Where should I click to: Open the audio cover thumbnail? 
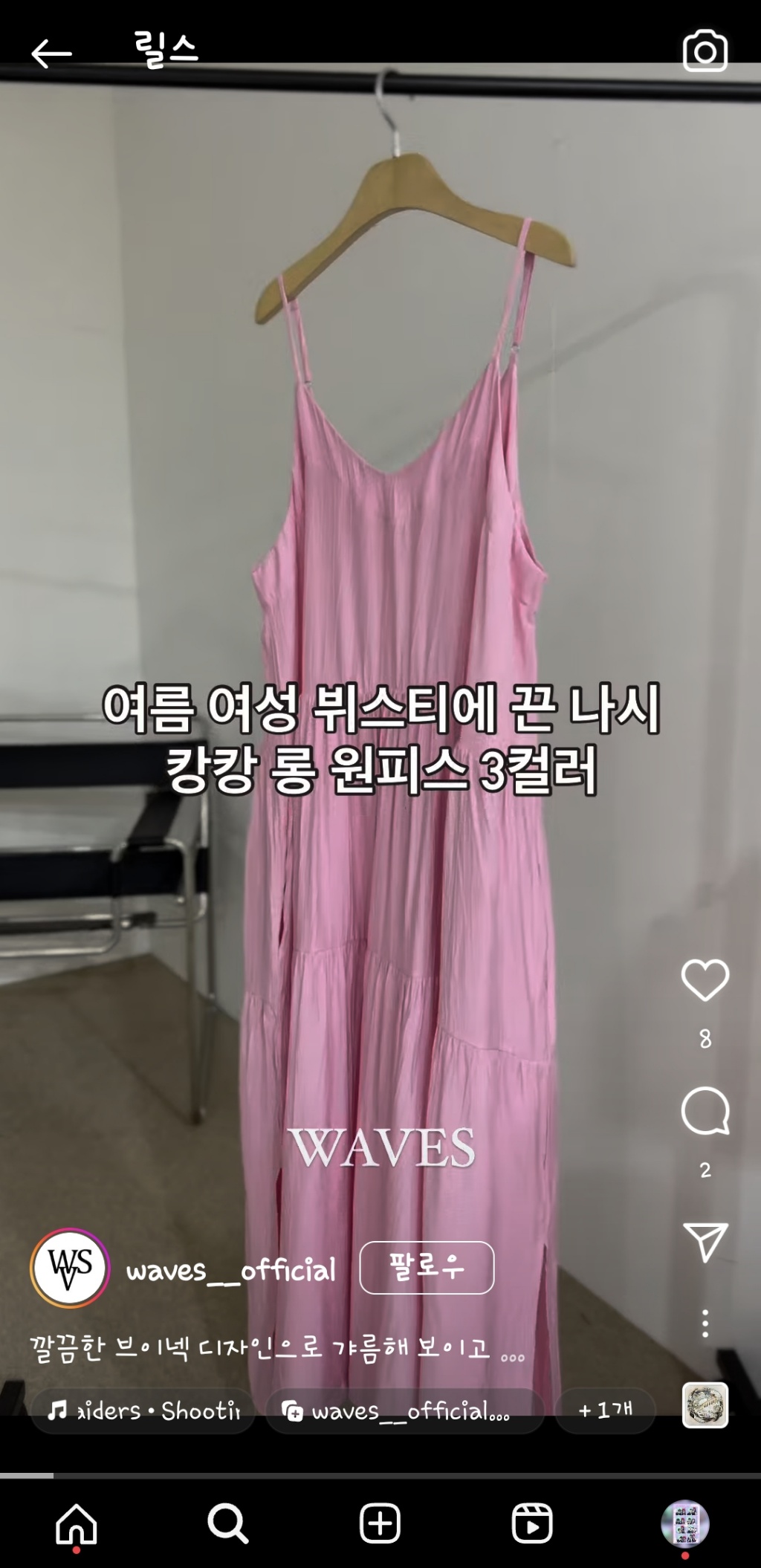pos(705,1405)
